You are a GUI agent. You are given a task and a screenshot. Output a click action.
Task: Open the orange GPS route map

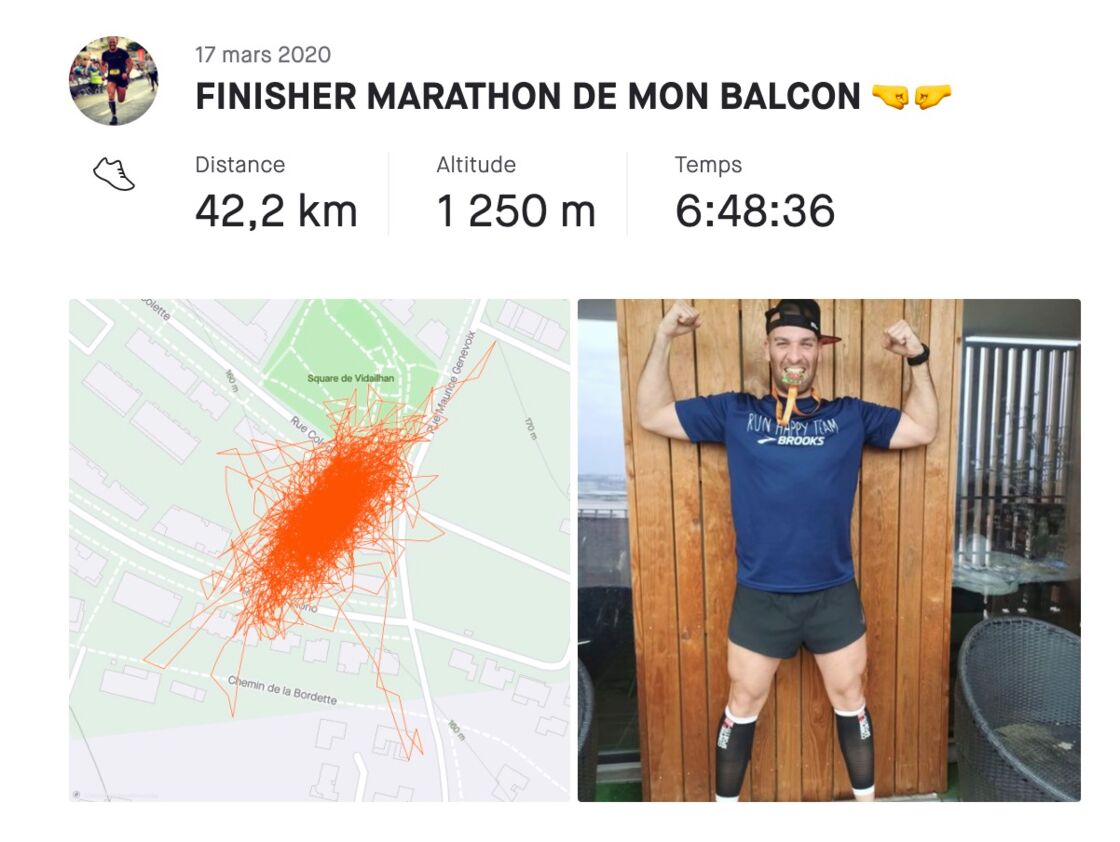pos(319,550)
